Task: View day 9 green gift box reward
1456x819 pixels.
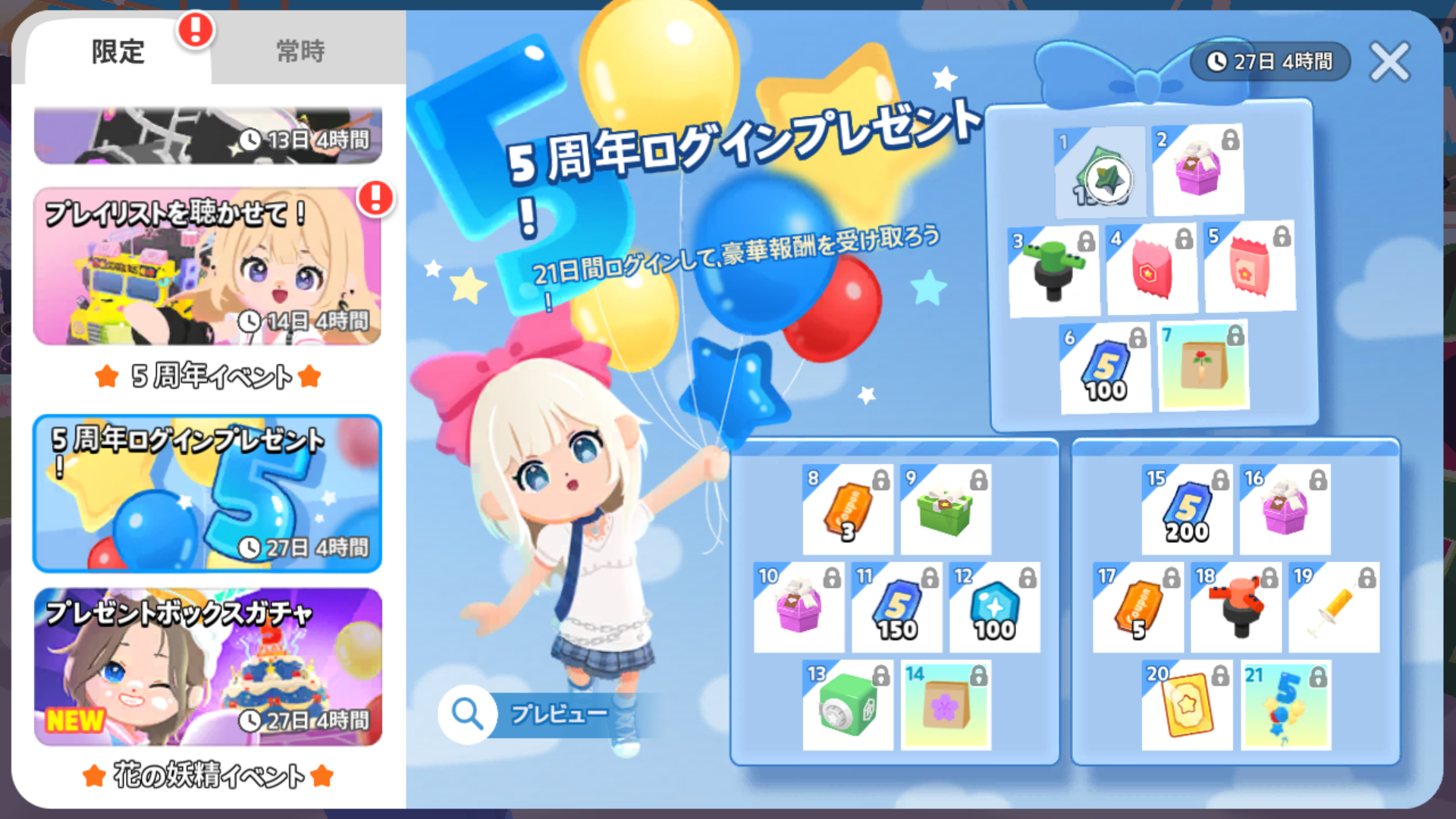Action: tap(945, 509)
